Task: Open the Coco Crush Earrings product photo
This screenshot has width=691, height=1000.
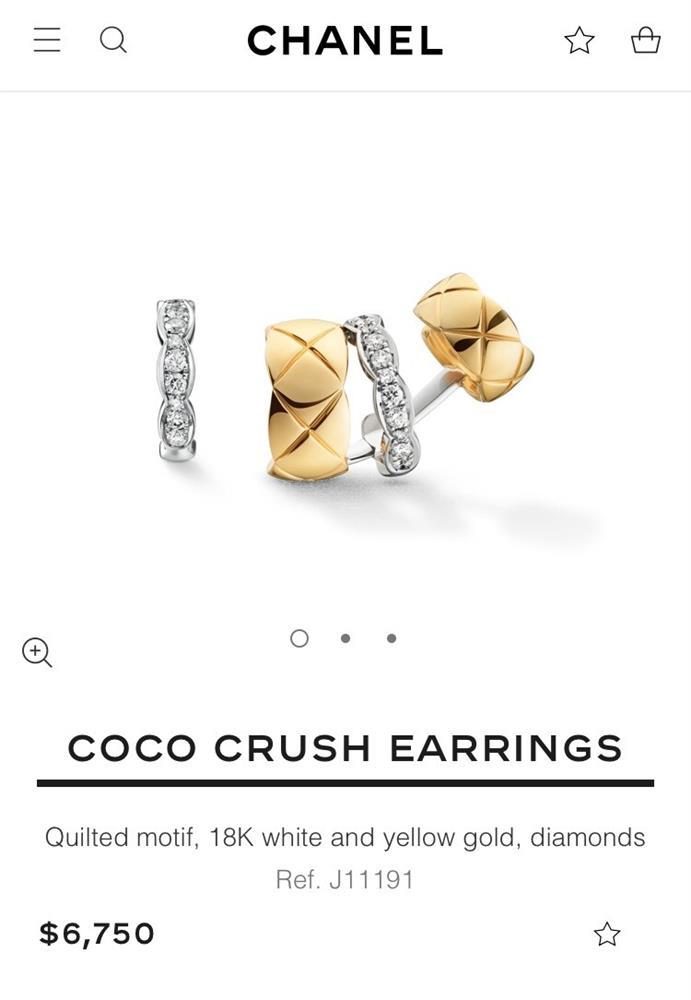Action: click(x=345, y=390)
